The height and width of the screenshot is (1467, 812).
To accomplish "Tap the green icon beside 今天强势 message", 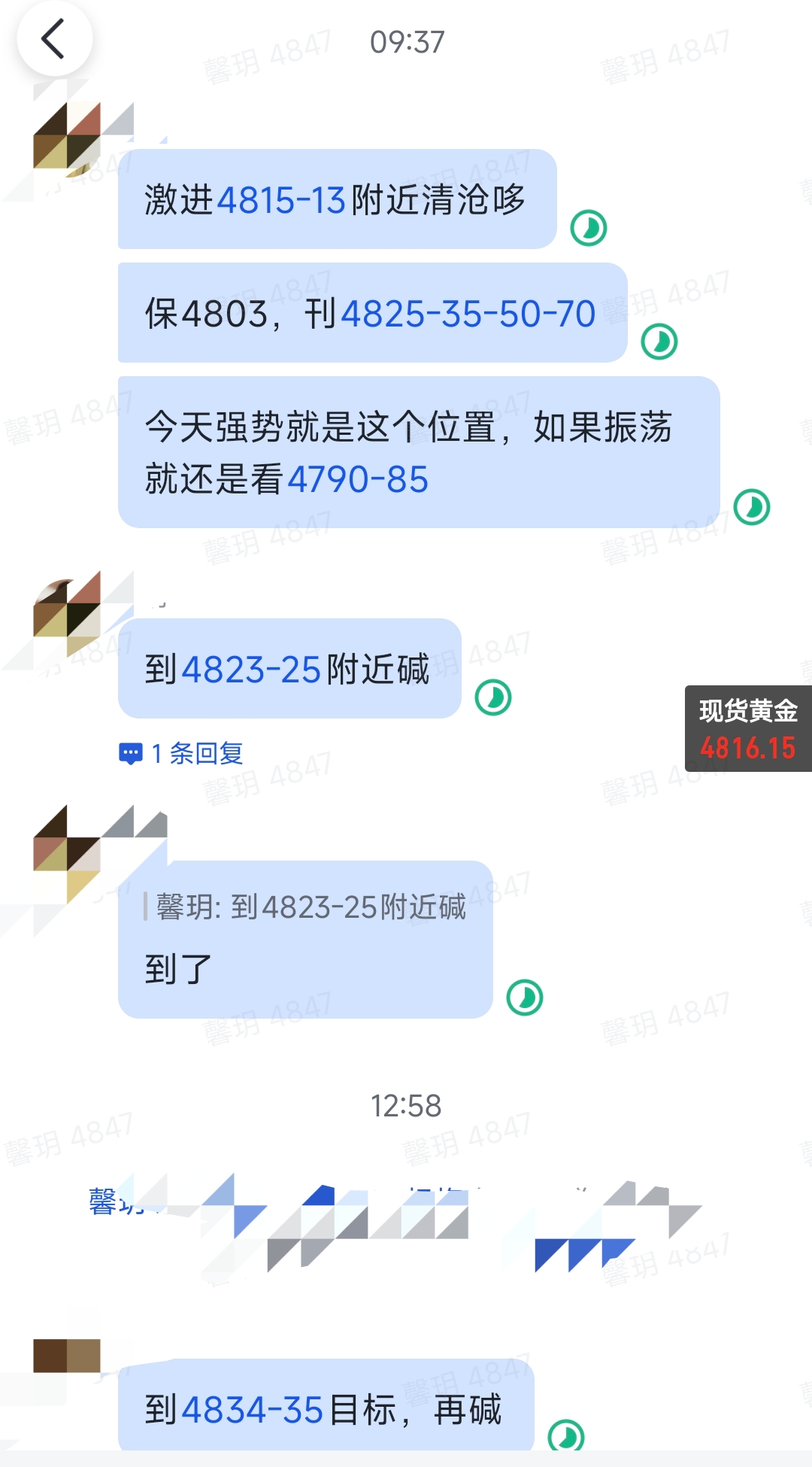I will [x=752, y=507].
